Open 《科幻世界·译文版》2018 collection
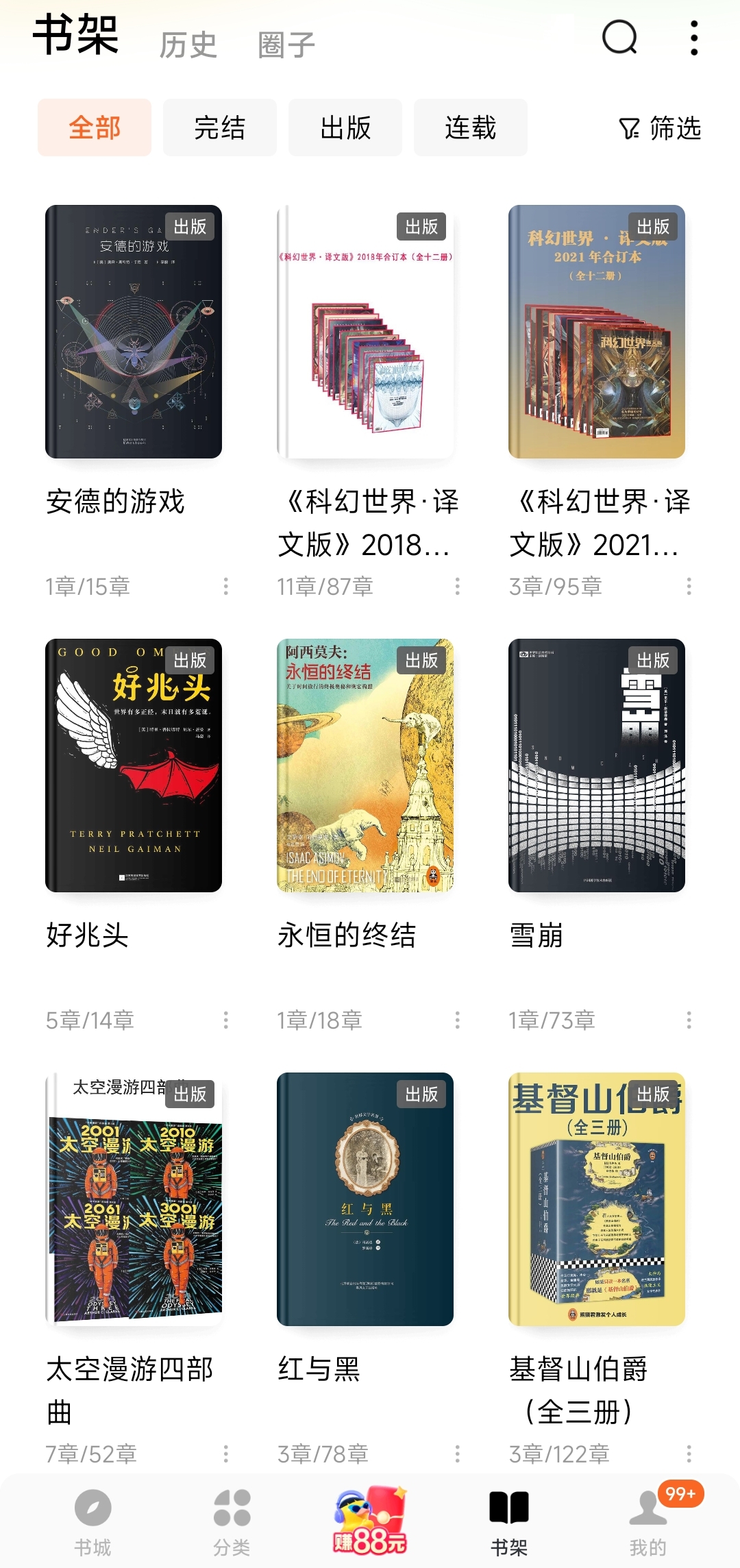Viewport: 740px width, 1568px height. [365, 332]
